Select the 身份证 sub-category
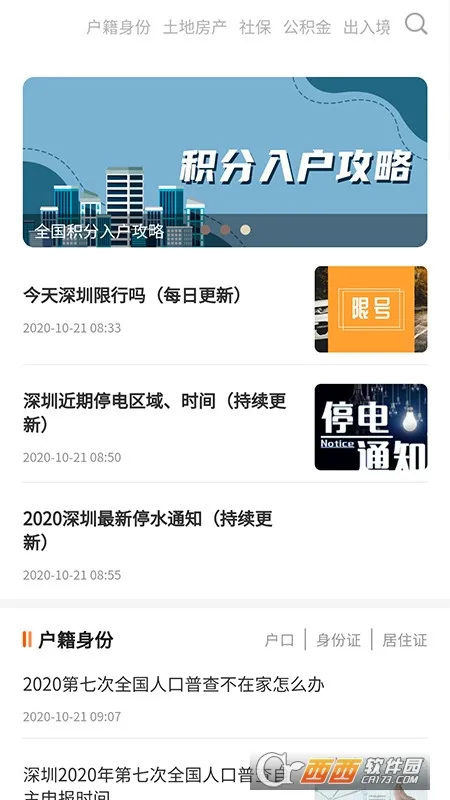Viewport: 450px width, 800px height. [x=338, y=640]
